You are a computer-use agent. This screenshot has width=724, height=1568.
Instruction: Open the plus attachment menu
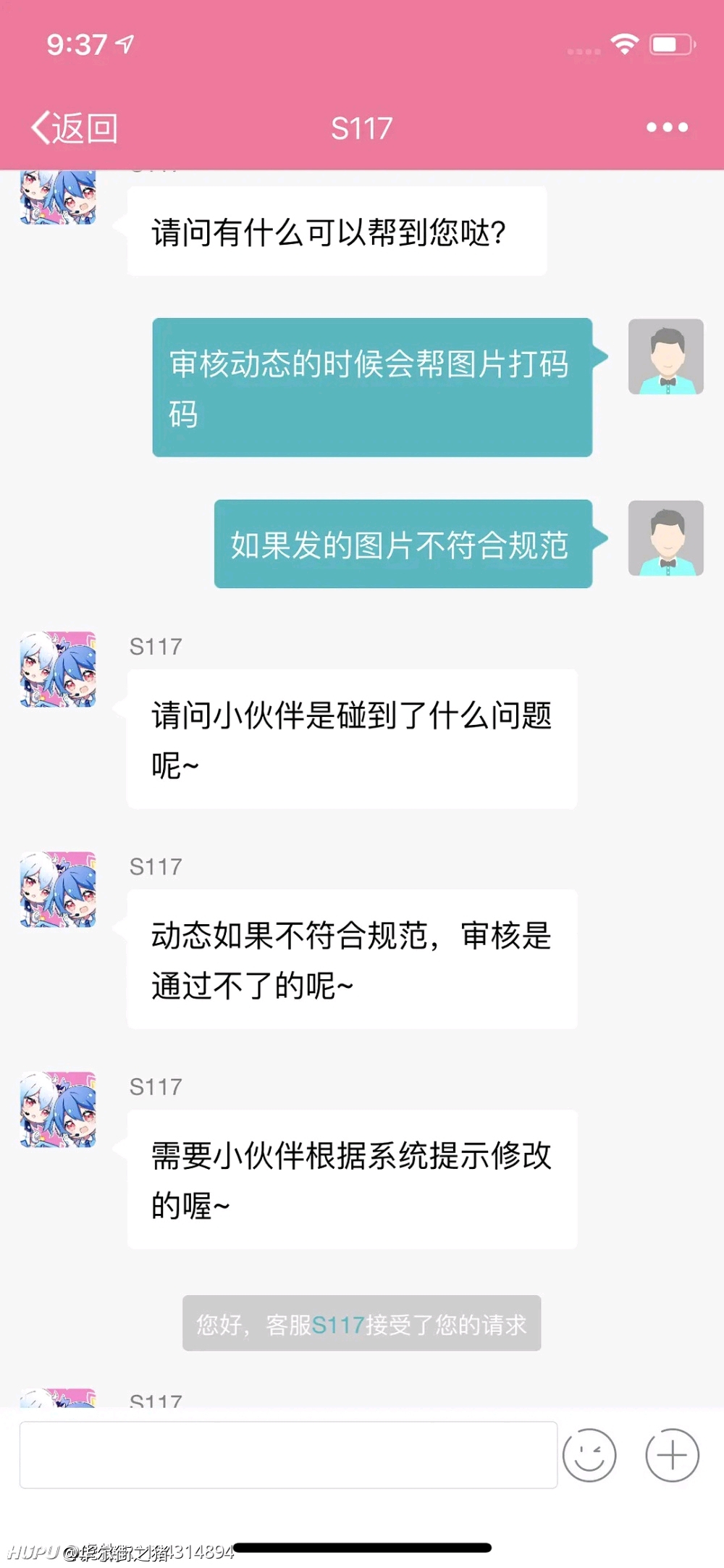click(672, 1454)
